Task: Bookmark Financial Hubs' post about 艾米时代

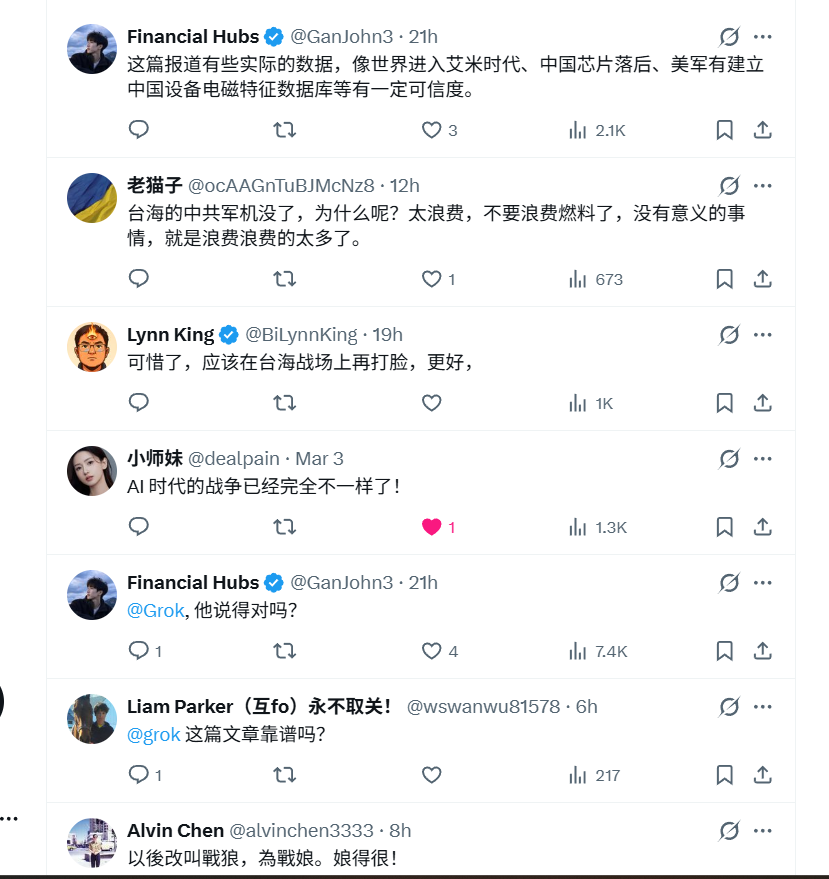Action: (x=725, y=130)
